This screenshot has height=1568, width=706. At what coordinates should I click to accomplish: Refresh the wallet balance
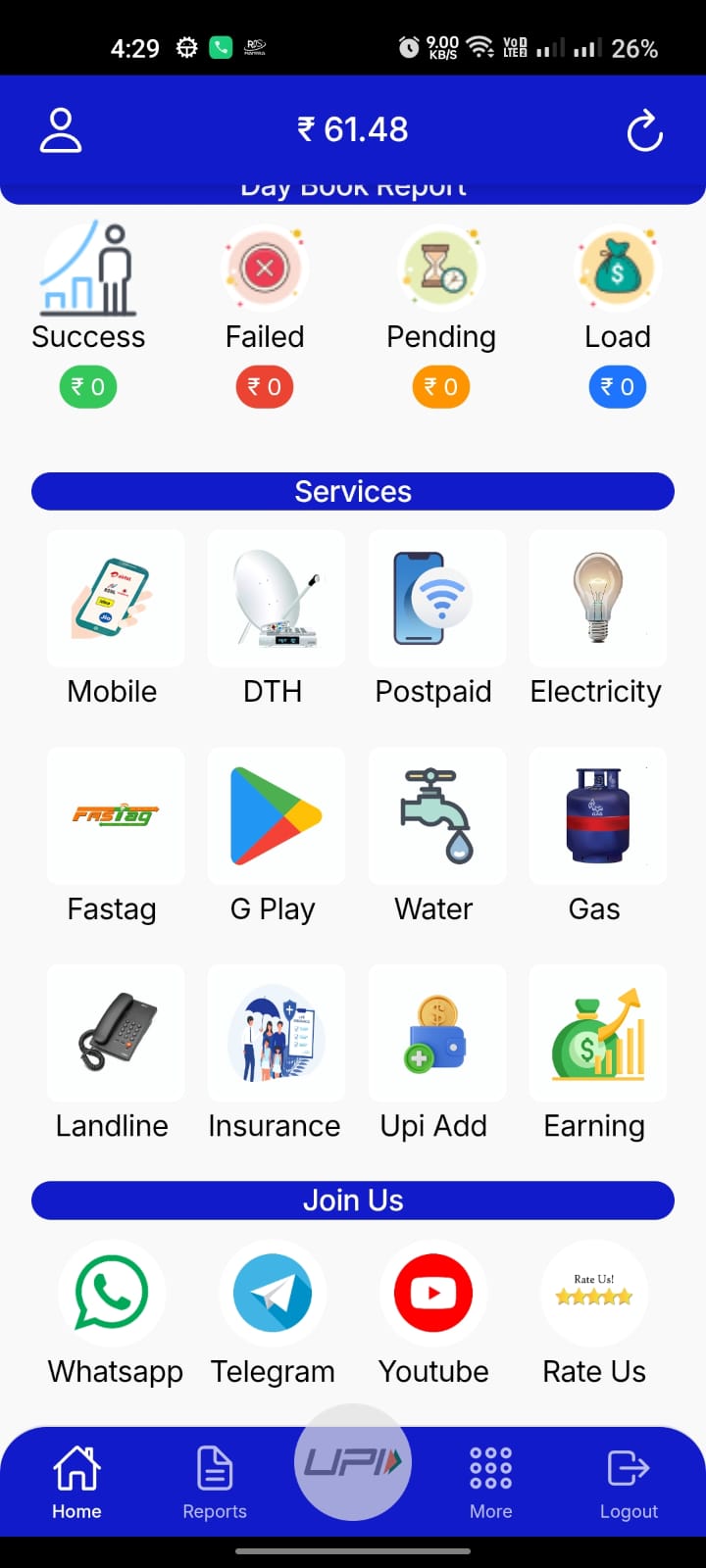[644, 131]
